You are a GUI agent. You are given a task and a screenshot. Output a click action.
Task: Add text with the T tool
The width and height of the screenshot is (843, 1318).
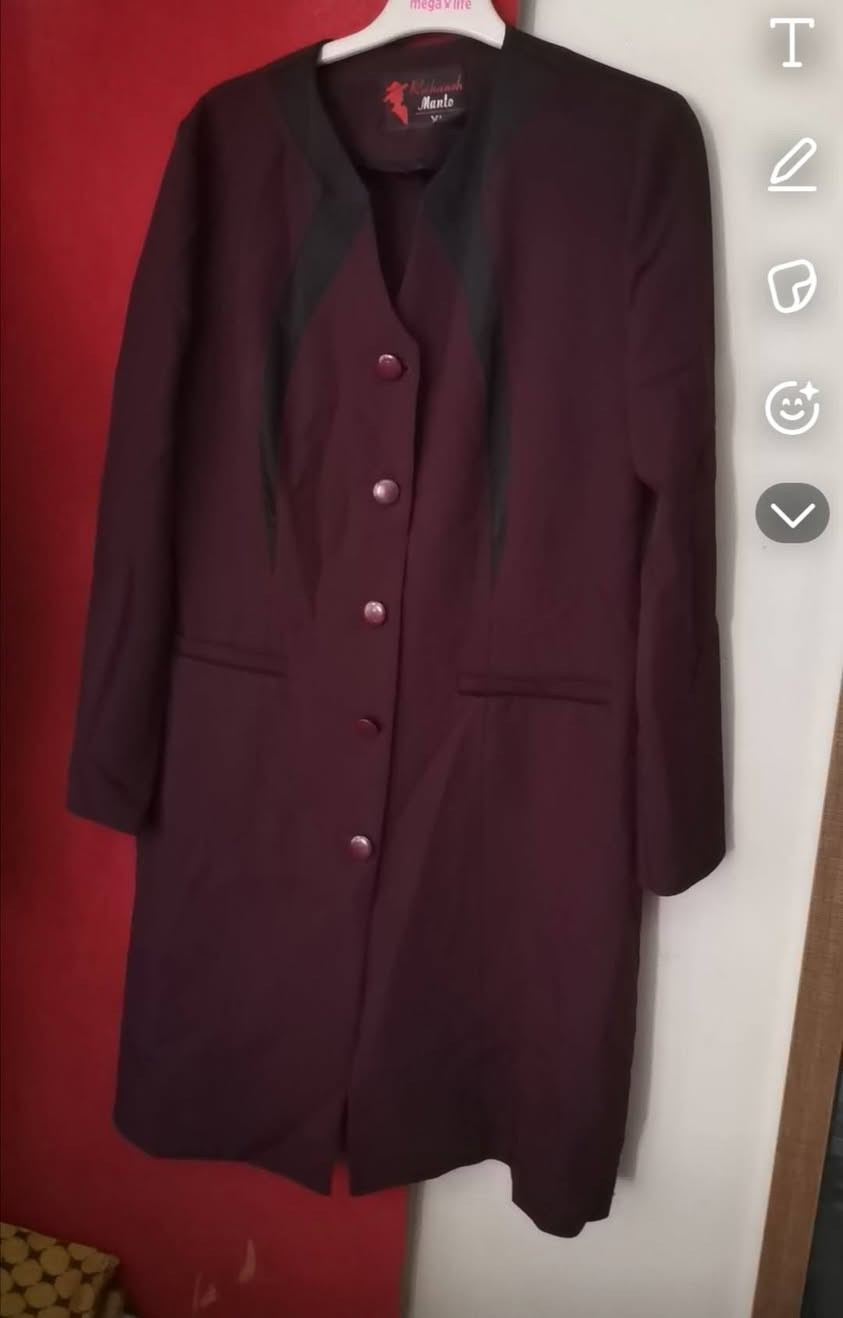point(791,43)
